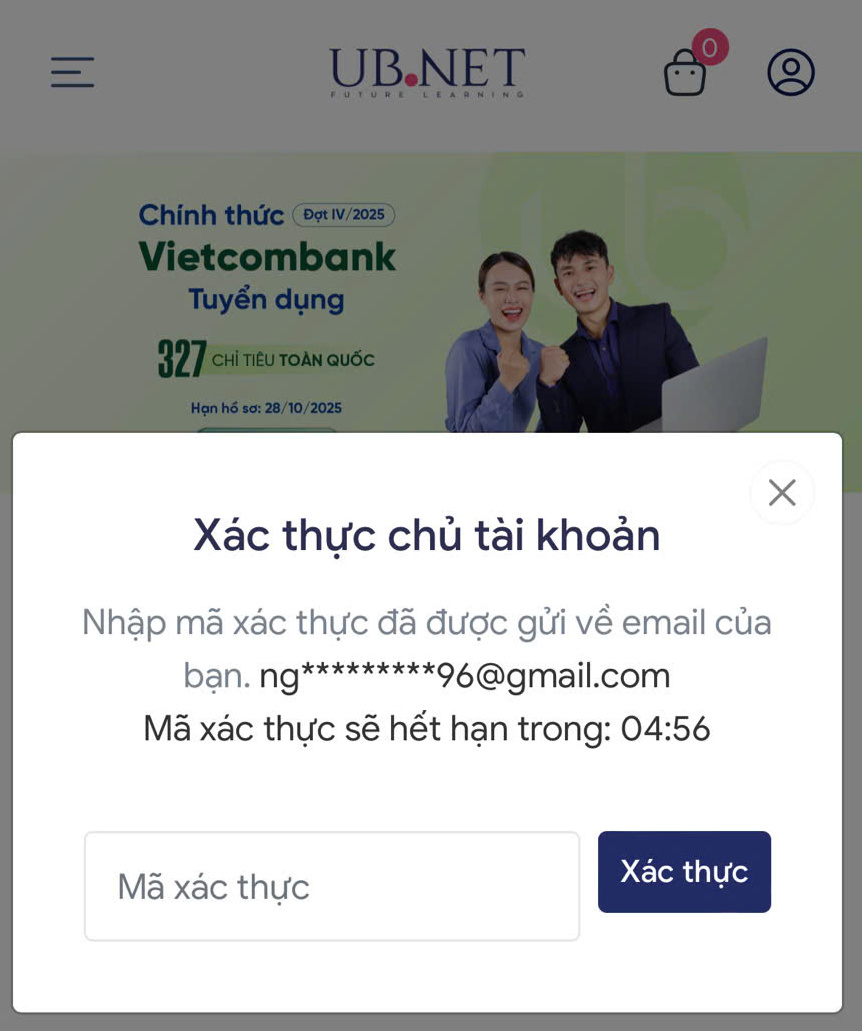862x1031 pixels.
Task: Confirm code with the Xác thực button
Action: pos(684,871)
